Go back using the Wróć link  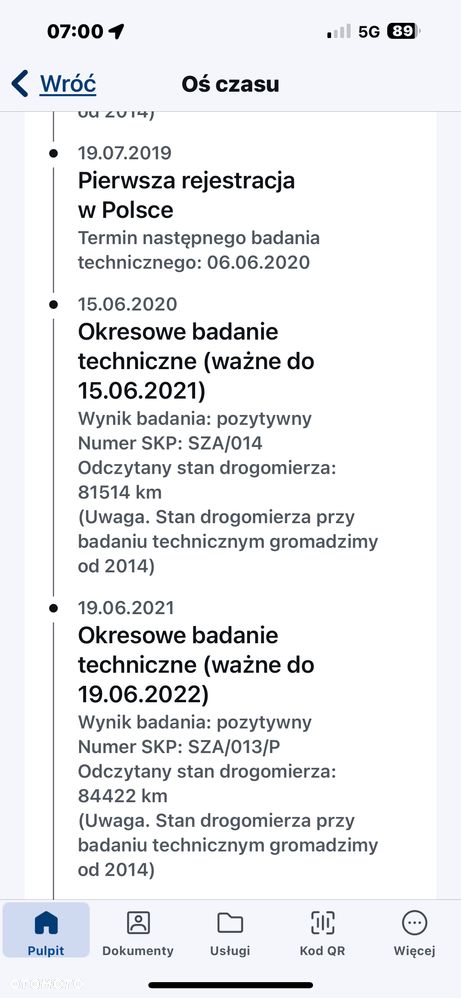tap(54, 84)
